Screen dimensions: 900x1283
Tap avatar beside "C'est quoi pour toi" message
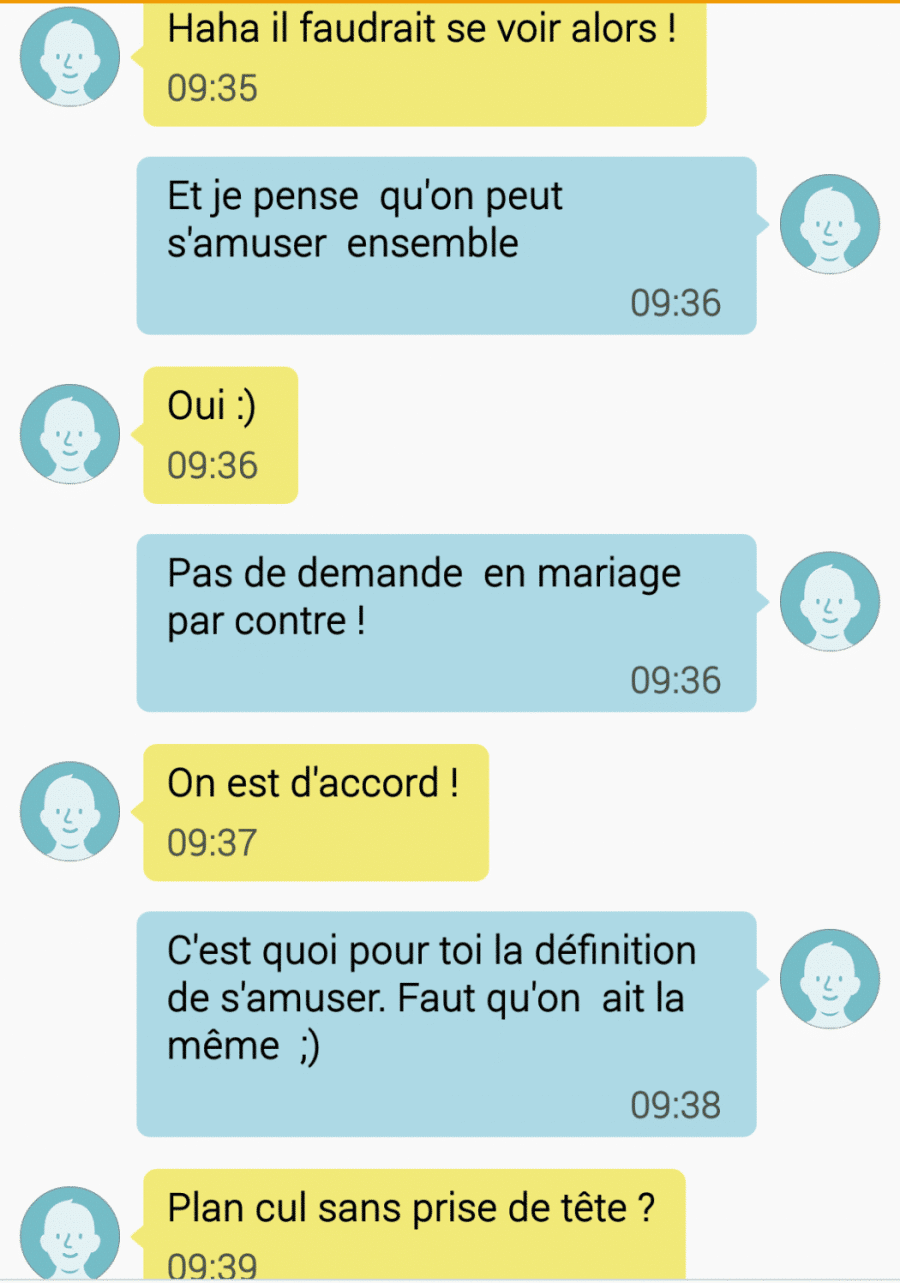(829, 979)
